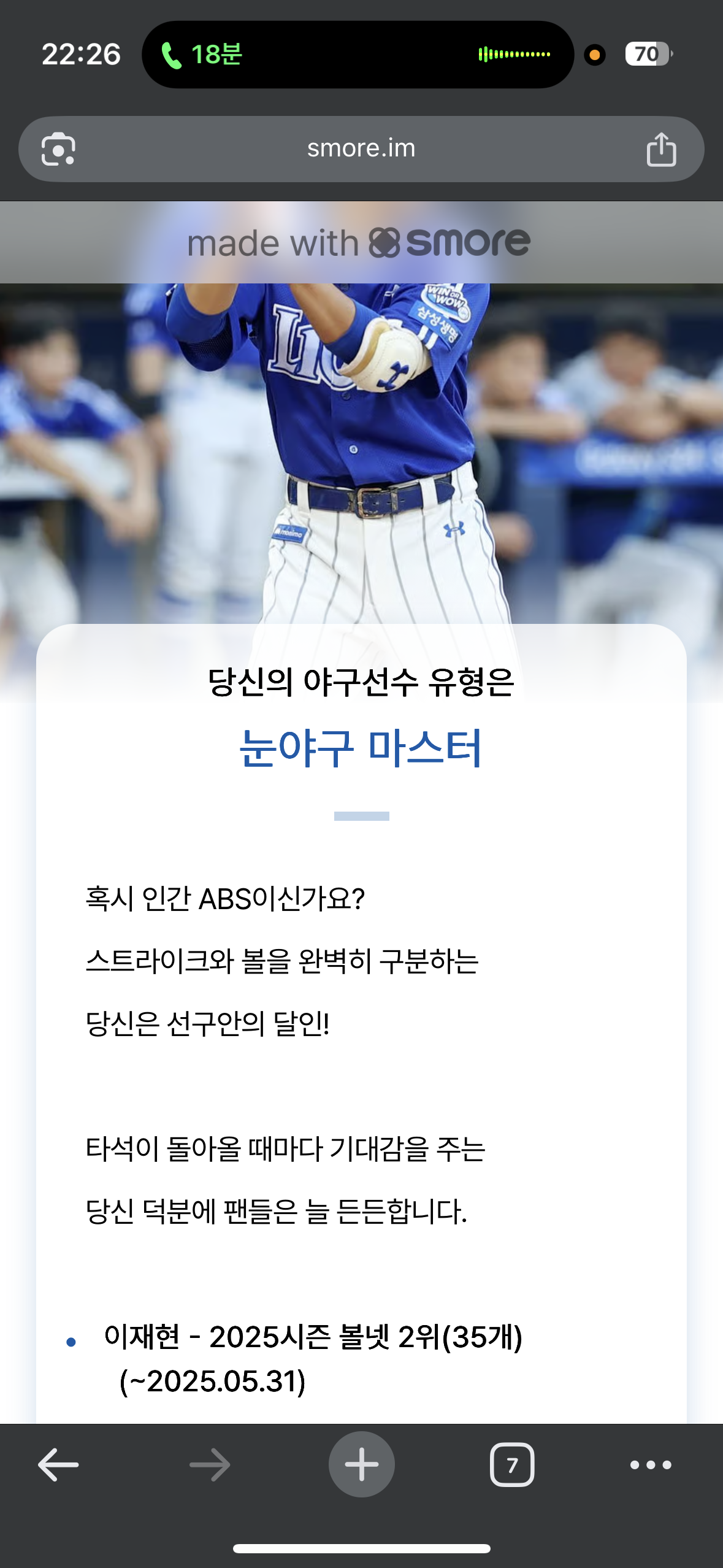Screen dimensions: 723x1568
Task: Go back to the previous page
Action: 58,1464
